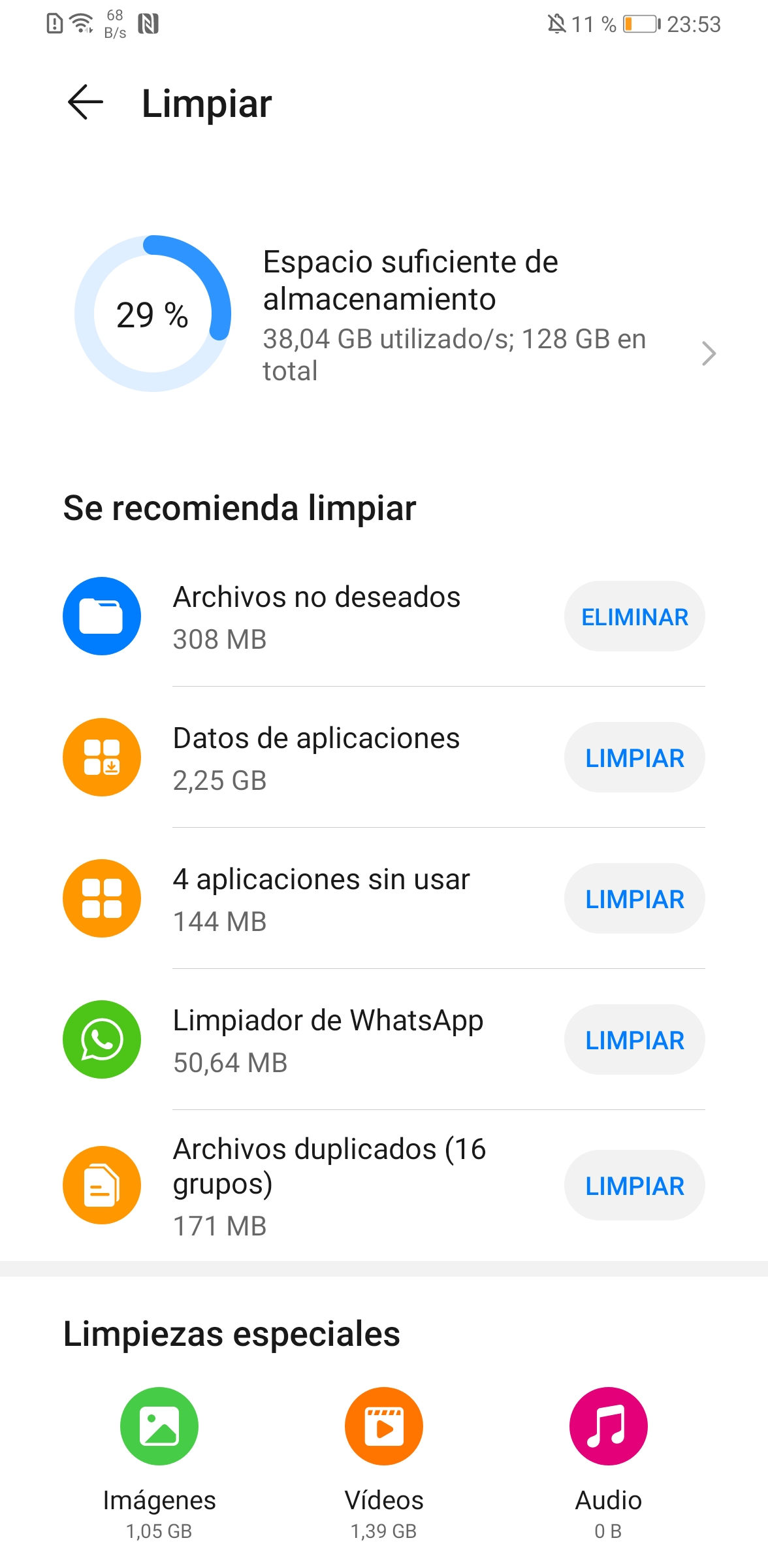768x1568 pixels.
Task: Tap ELIMINAR for Archivos no deseados
Action: coord(634,616)
